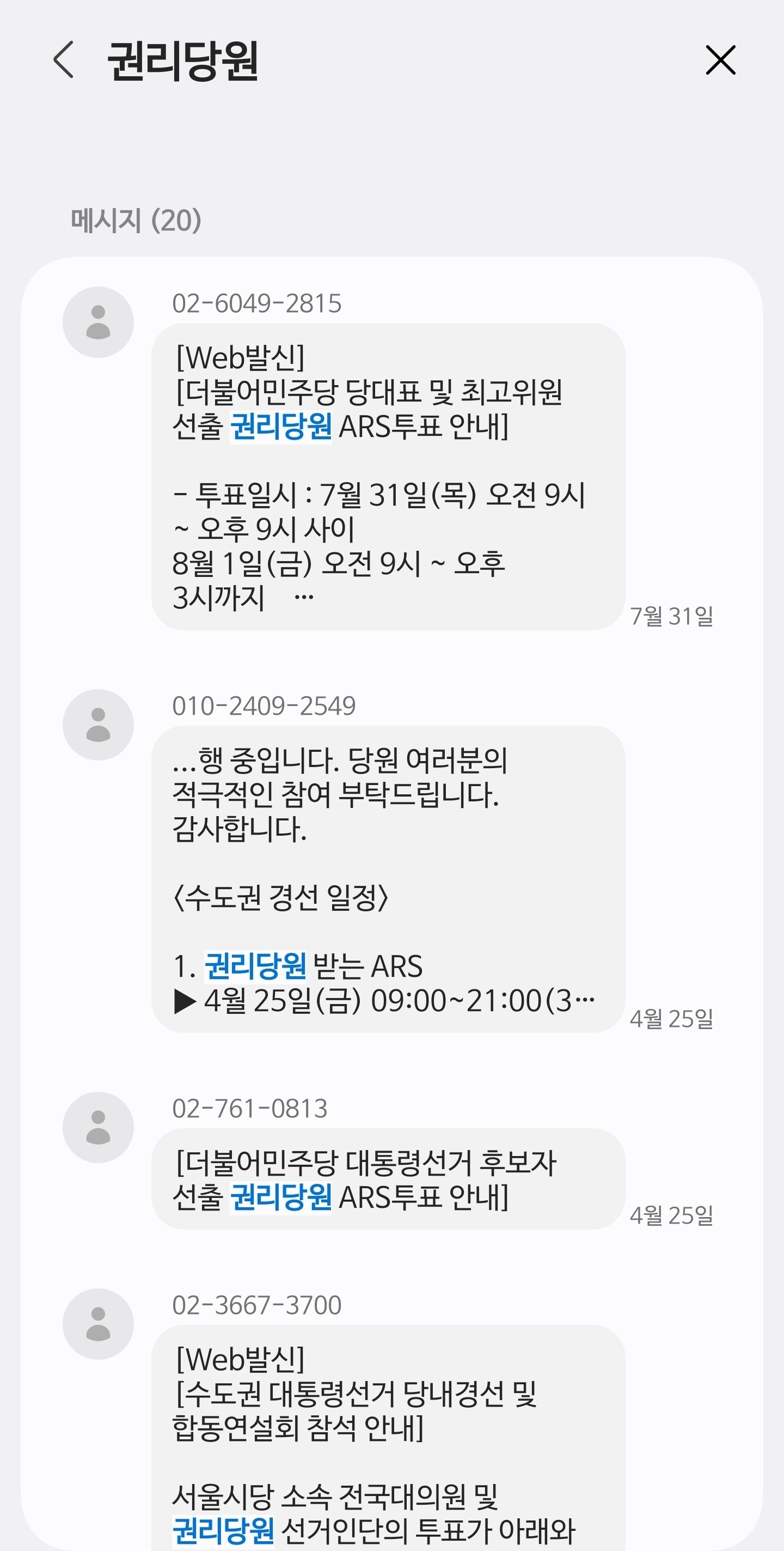Open the message from 02-6049-2815
The width and height of the screenshot is (784, 1551).
[388, 476]
